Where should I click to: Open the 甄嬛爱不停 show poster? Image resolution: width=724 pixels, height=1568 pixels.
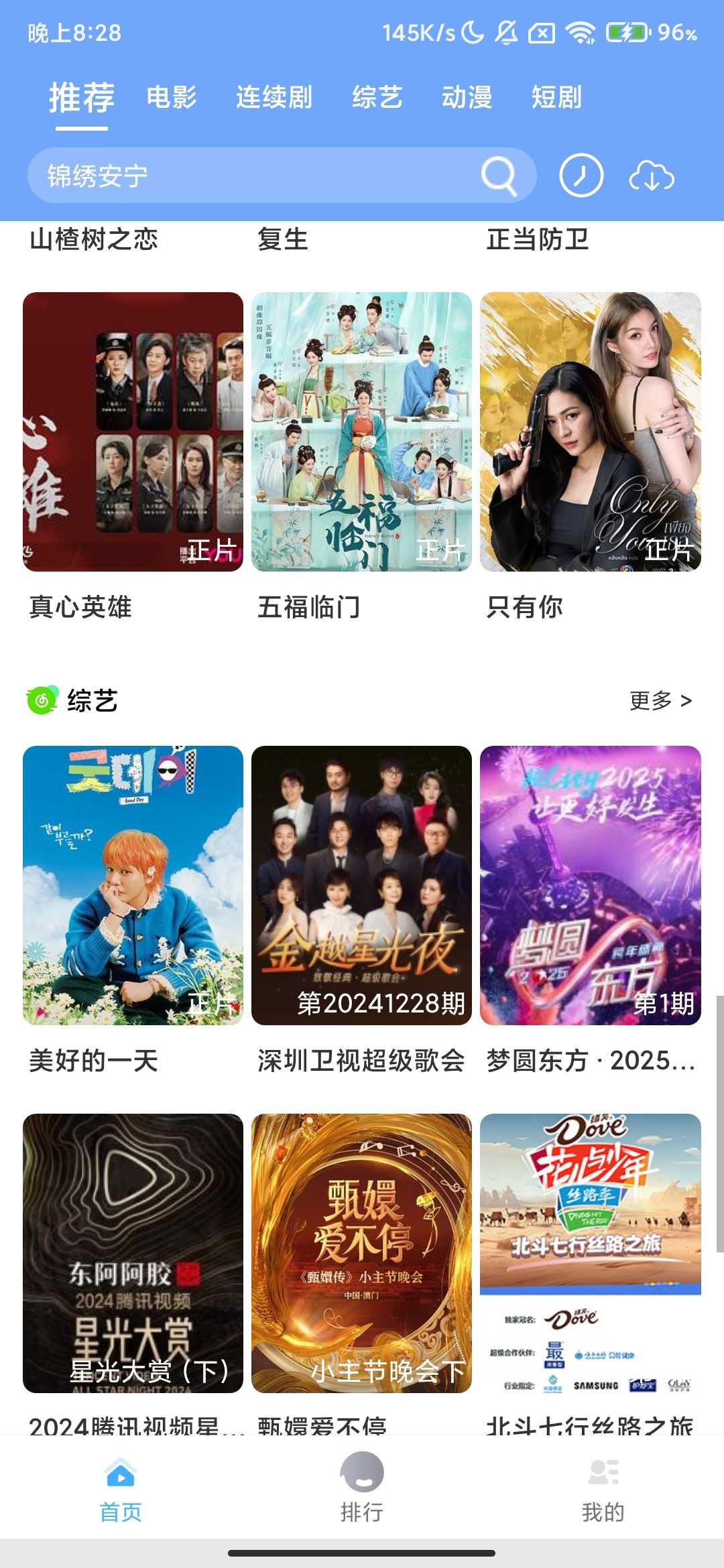pos(361,1253)
